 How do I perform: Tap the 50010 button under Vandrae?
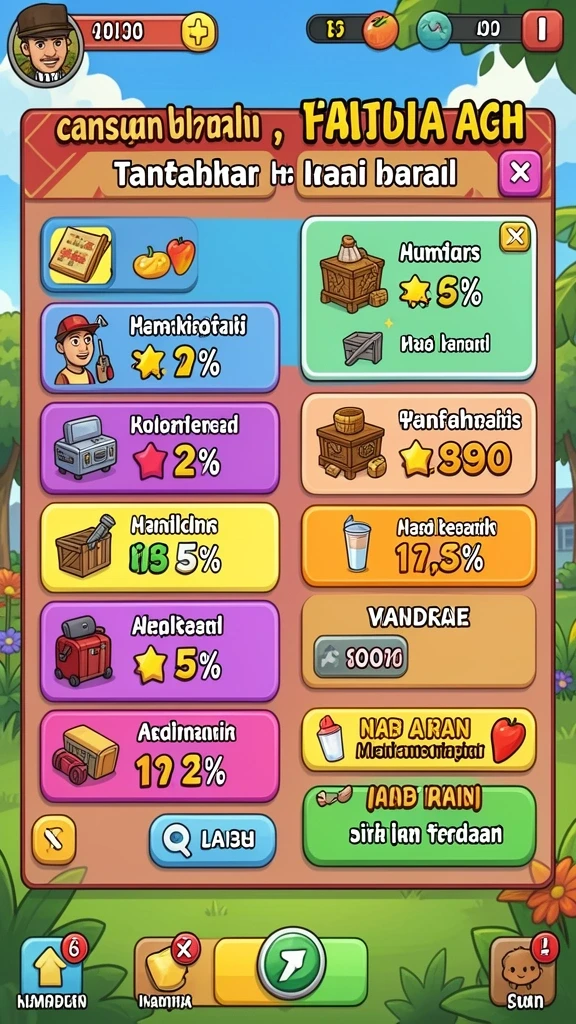pyautogui.click(x=360, y=656)
